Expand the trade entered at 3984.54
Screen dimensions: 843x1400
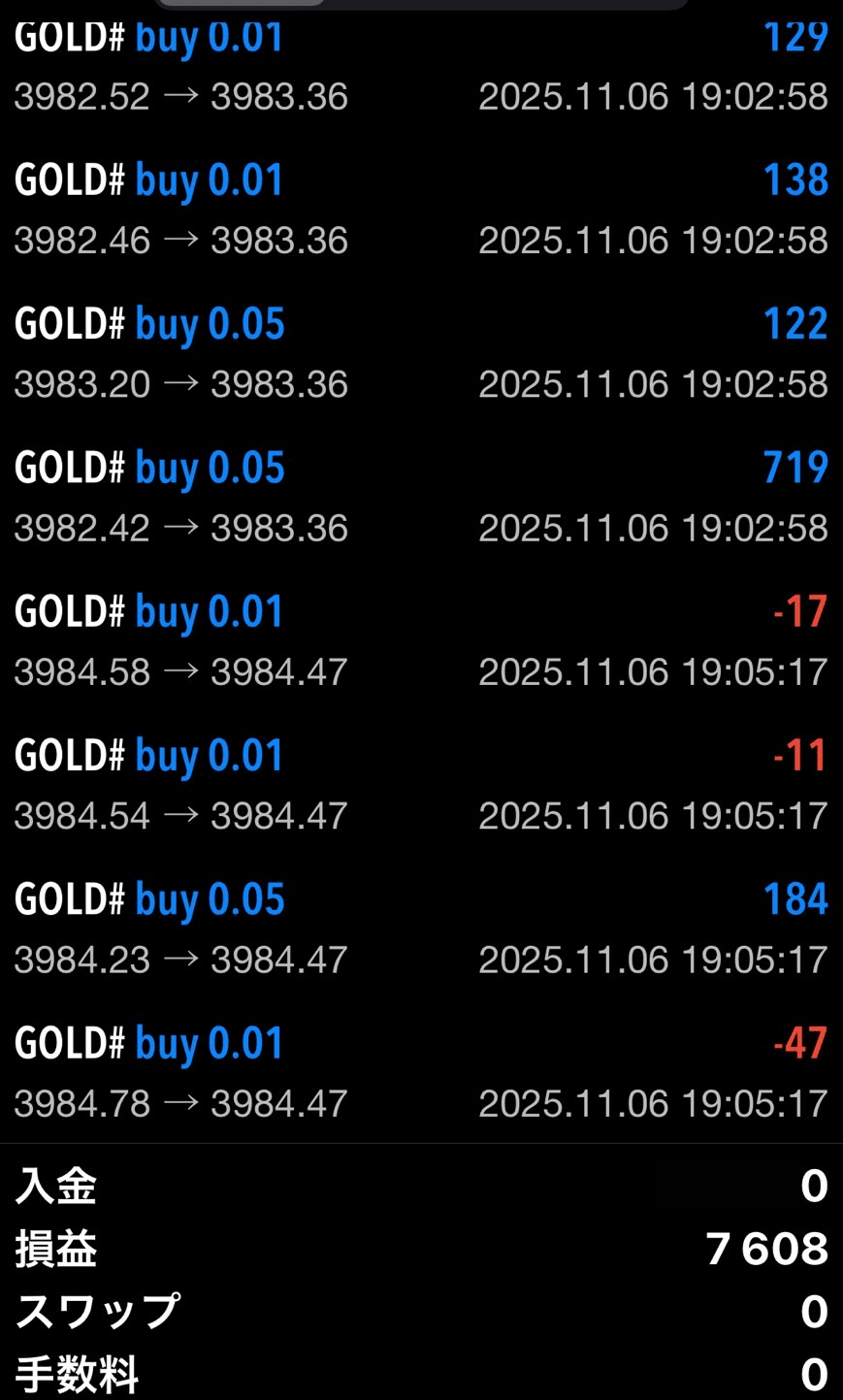point(421,784)
